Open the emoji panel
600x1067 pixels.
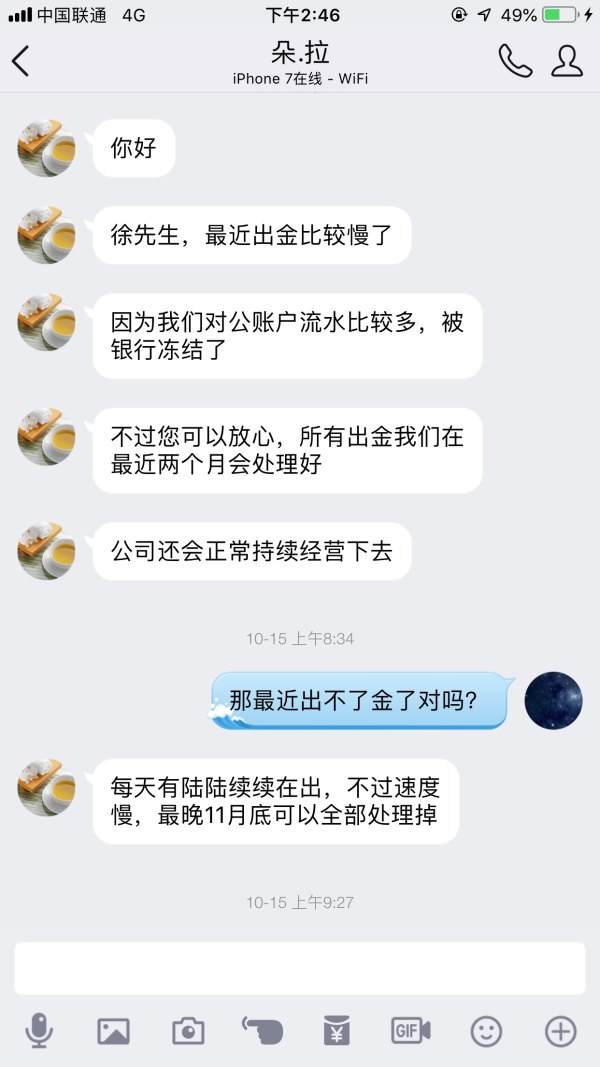click(486, 1030)
